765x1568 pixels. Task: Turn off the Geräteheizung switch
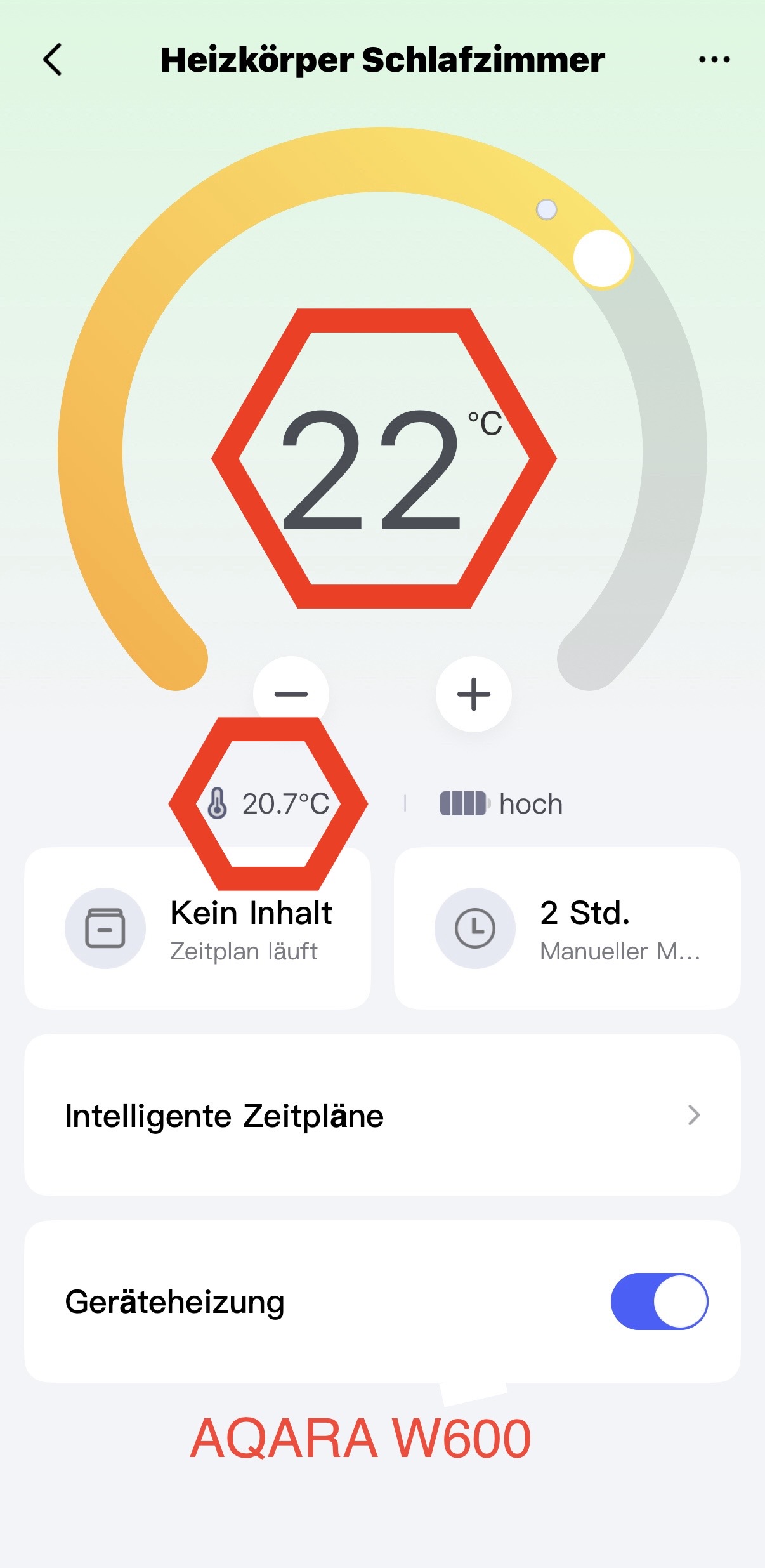[x=658, y=1301]
